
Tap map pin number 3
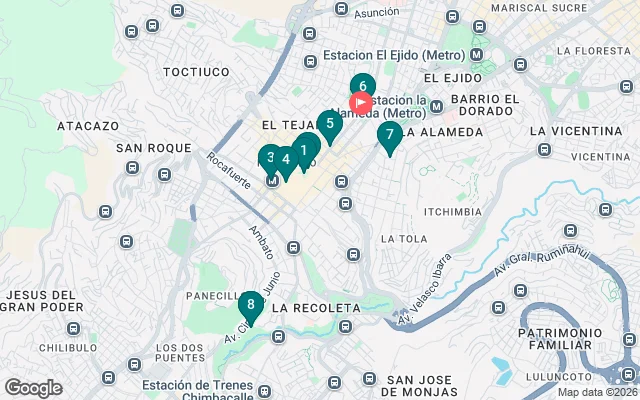click(269, 157)
